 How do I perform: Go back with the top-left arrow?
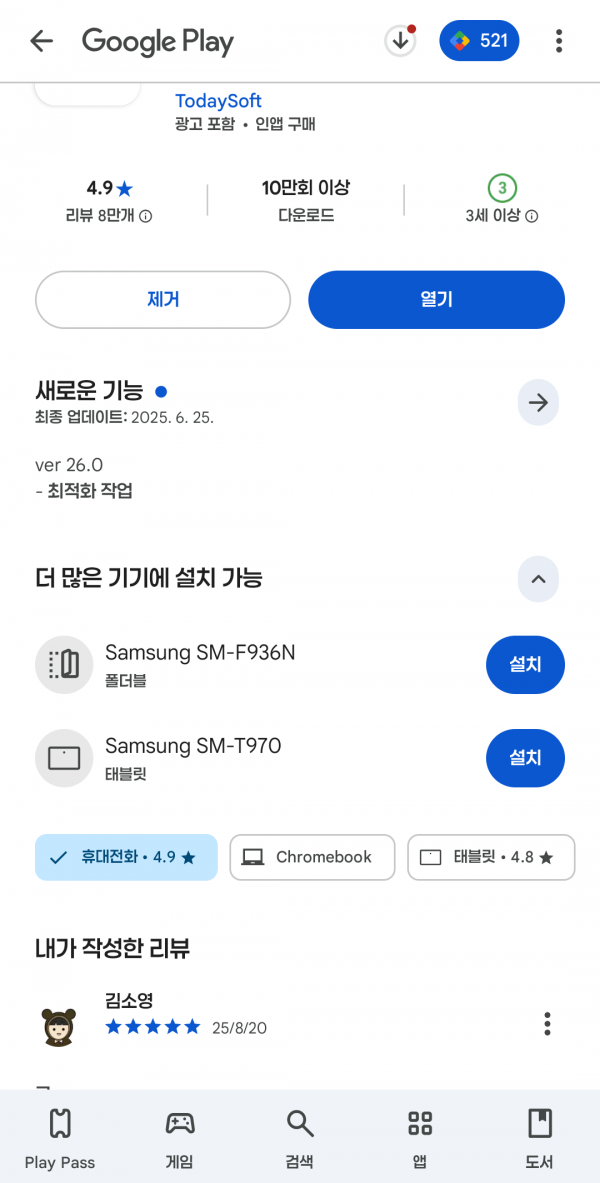42,41
